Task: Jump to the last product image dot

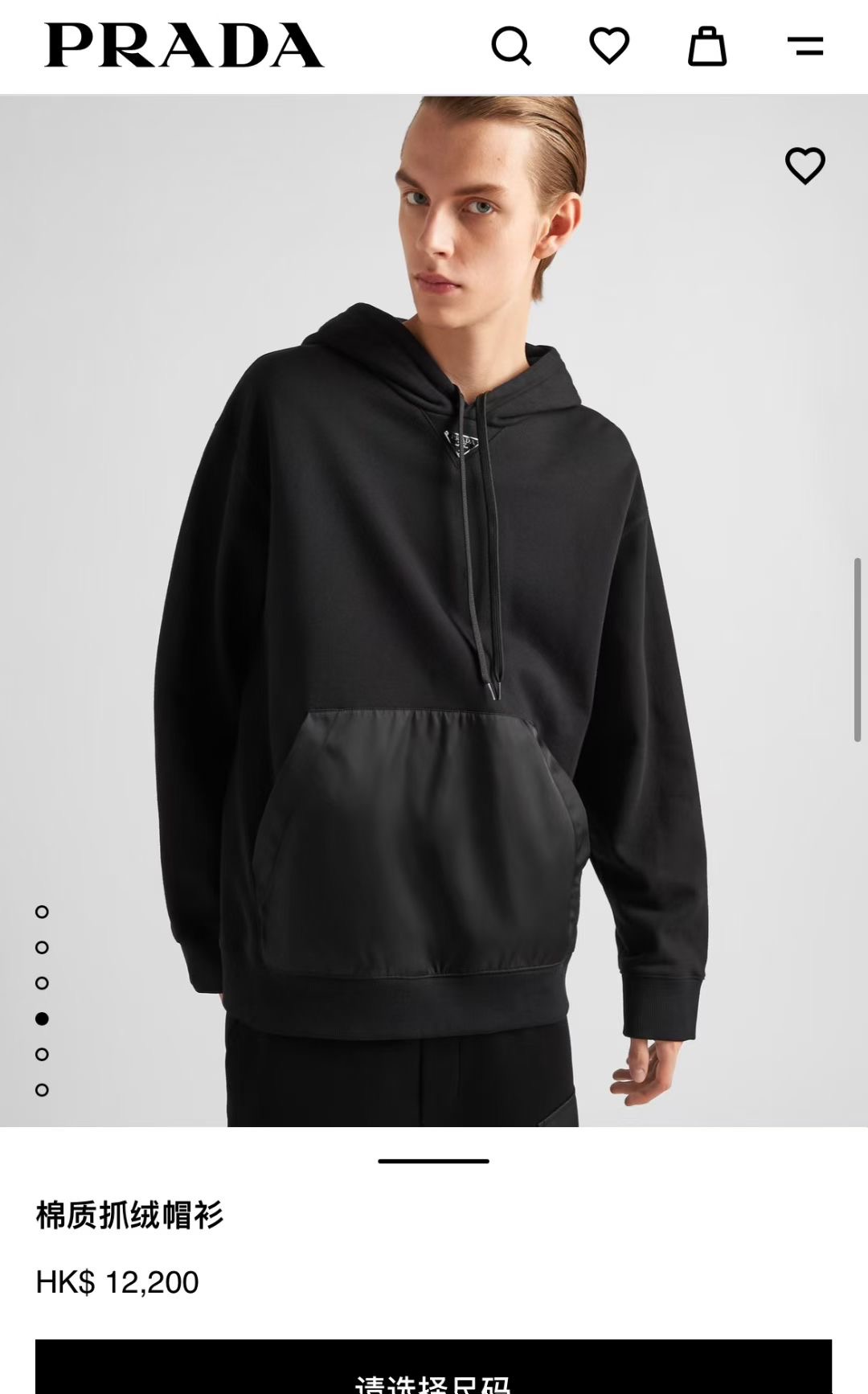Action: (42, 1090)
